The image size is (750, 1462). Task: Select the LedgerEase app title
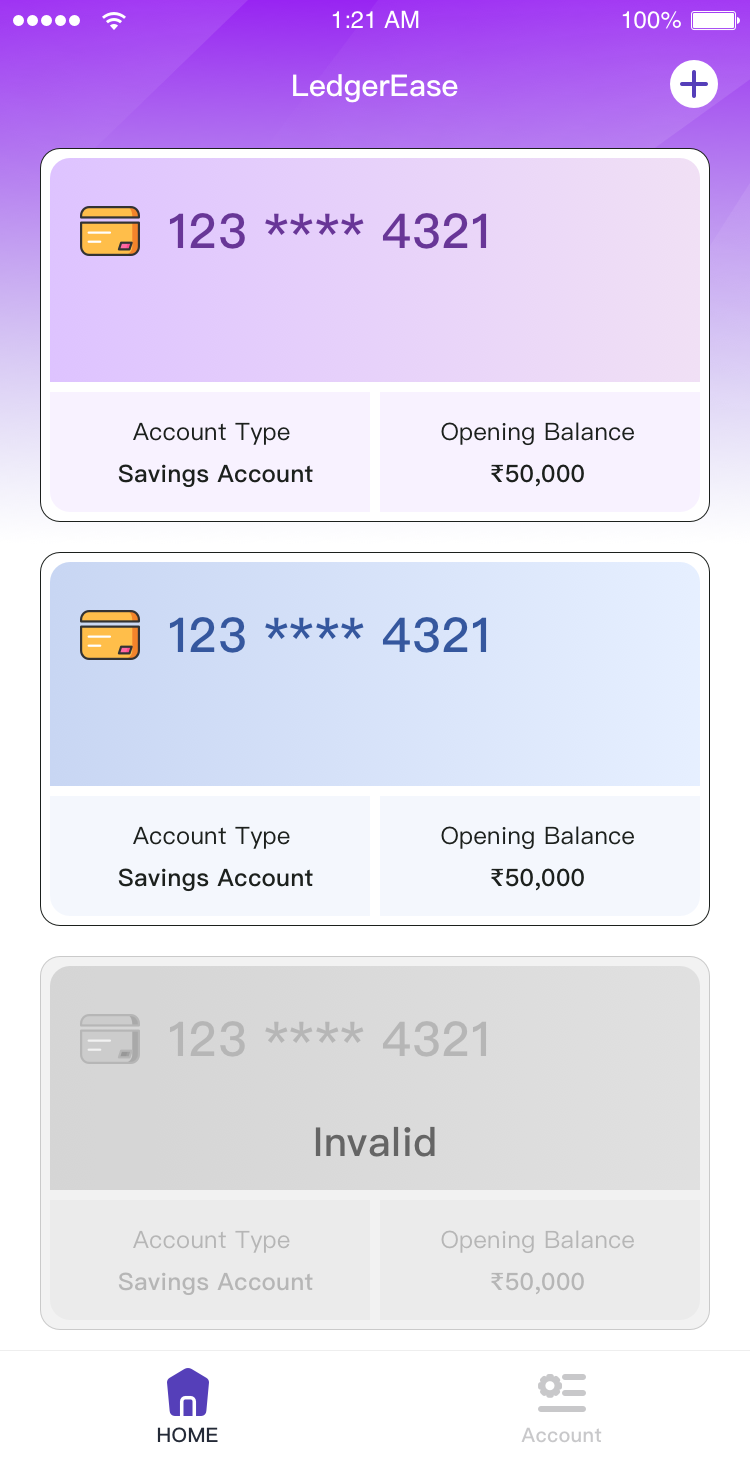(x=375, y=86)
